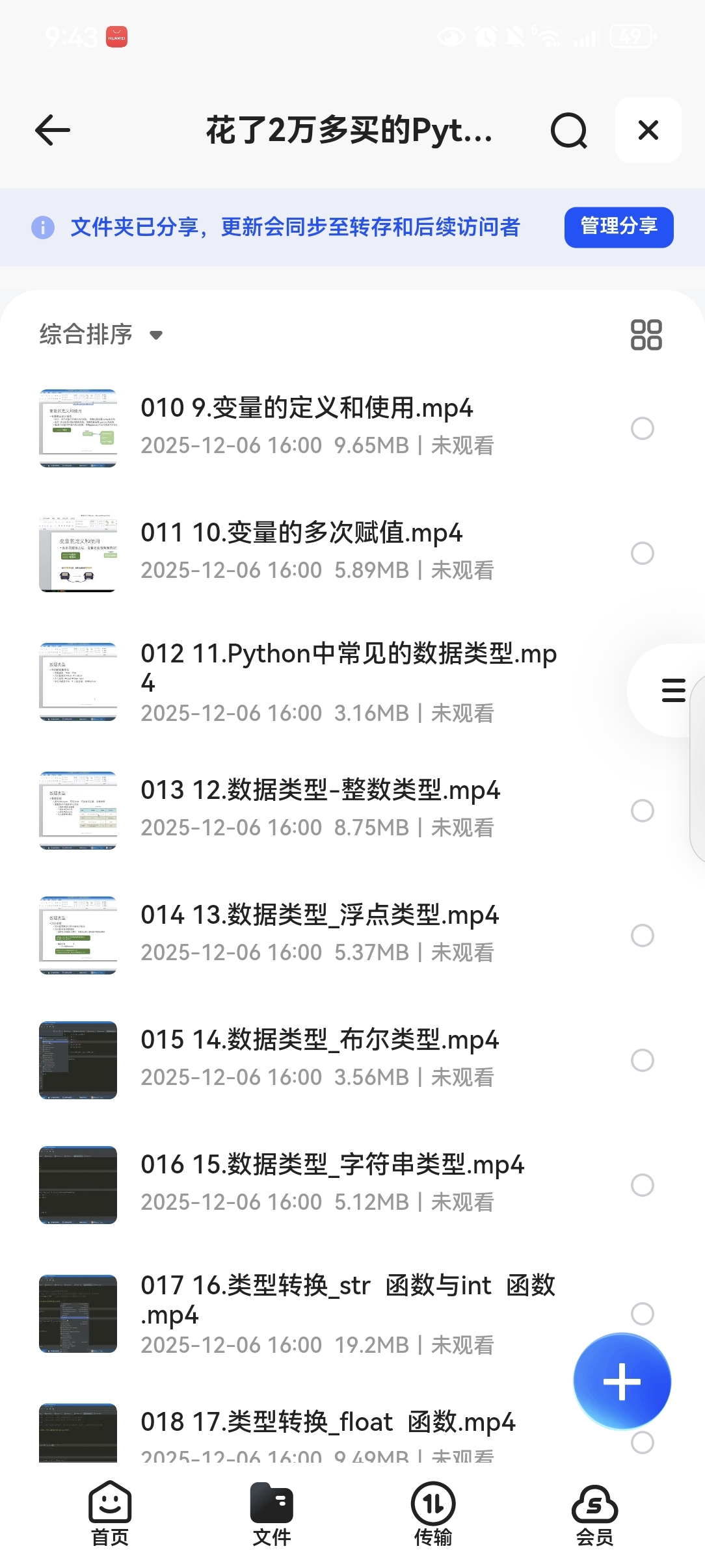Switch to grid view layout
This screenshot has height=1568, width=705.
[646, 335]
